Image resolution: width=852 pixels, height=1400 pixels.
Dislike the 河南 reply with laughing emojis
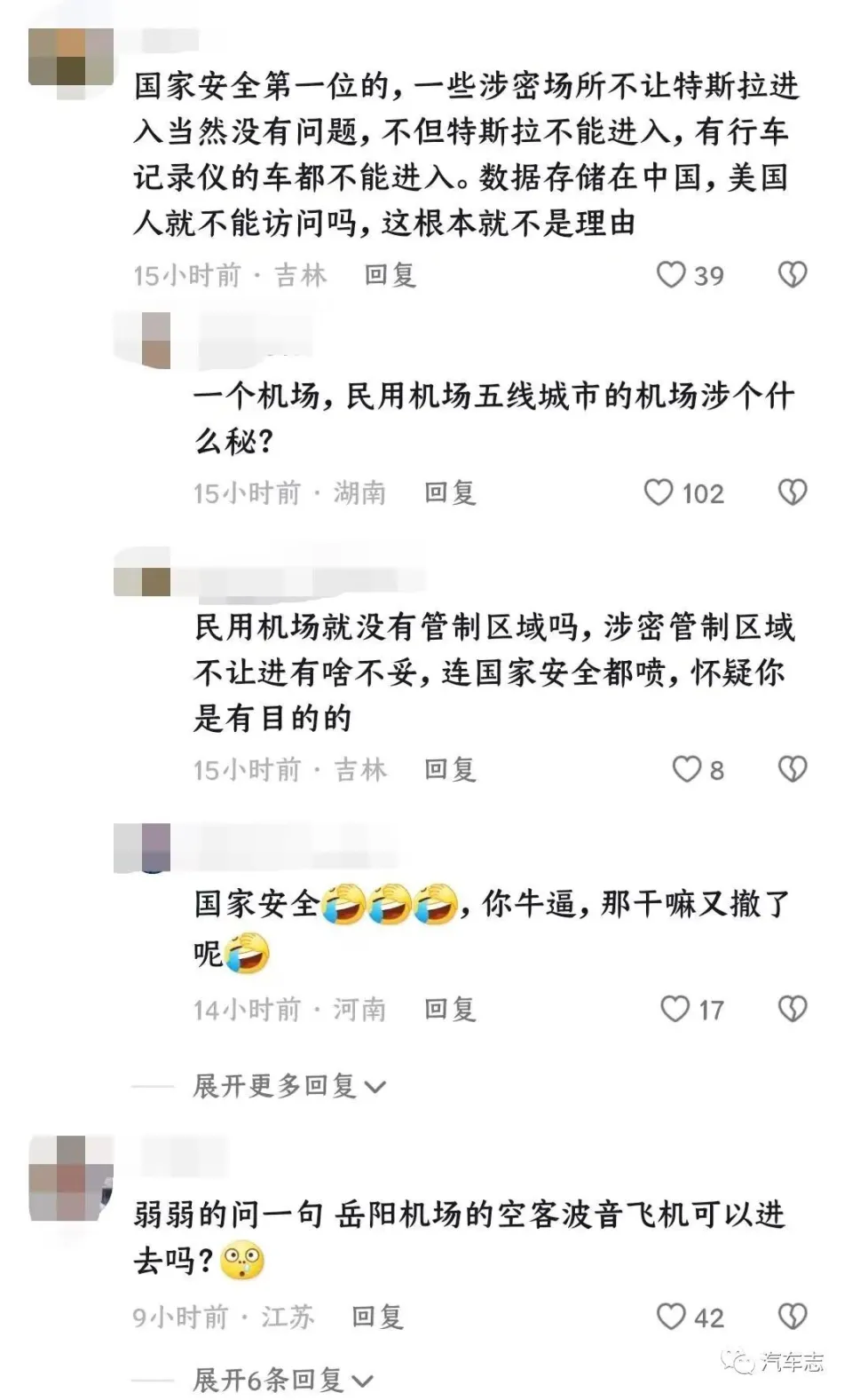click(x=792, y=1009)
